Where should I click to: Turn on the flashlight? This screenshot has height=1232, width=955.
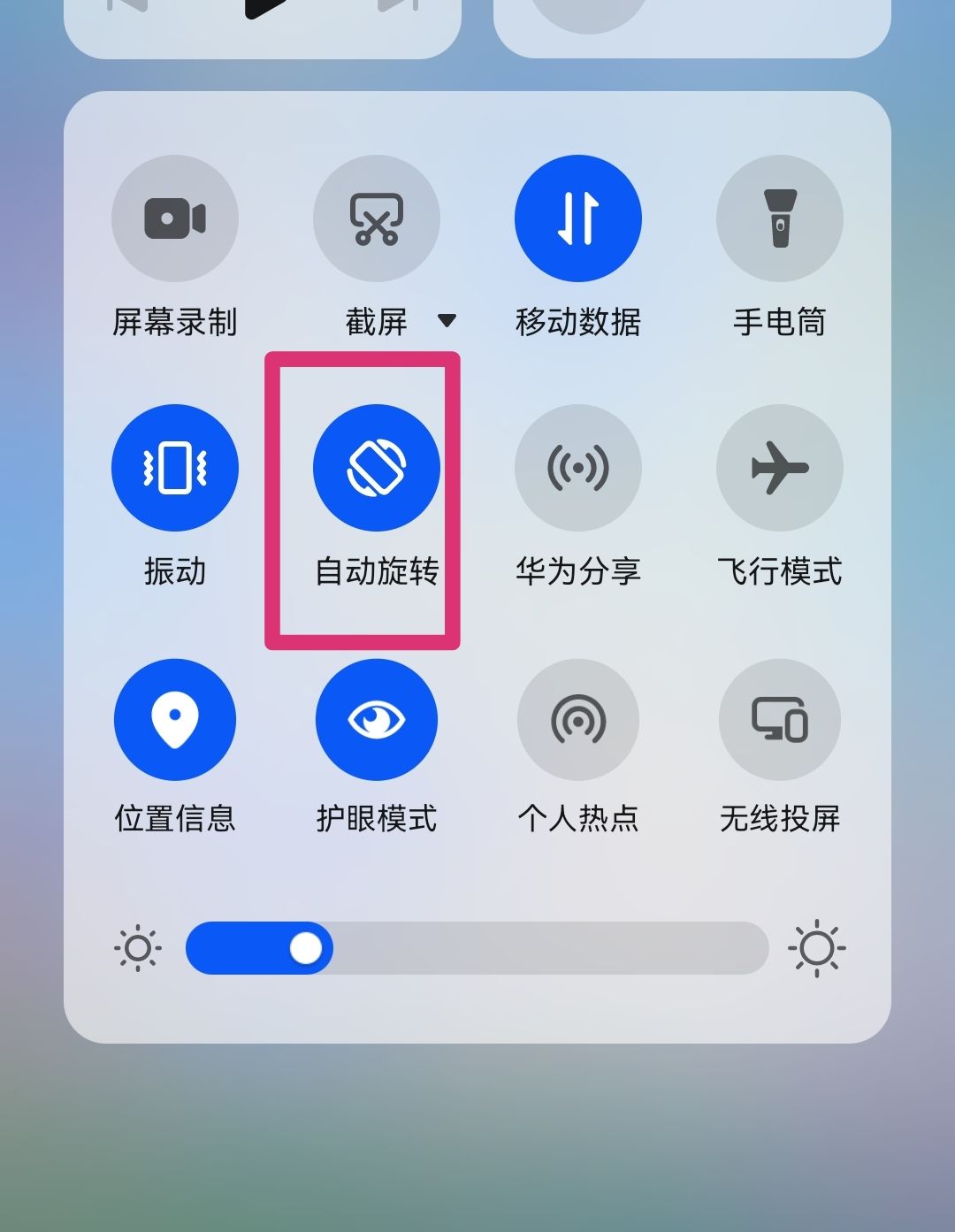click(x=780, y=219)
